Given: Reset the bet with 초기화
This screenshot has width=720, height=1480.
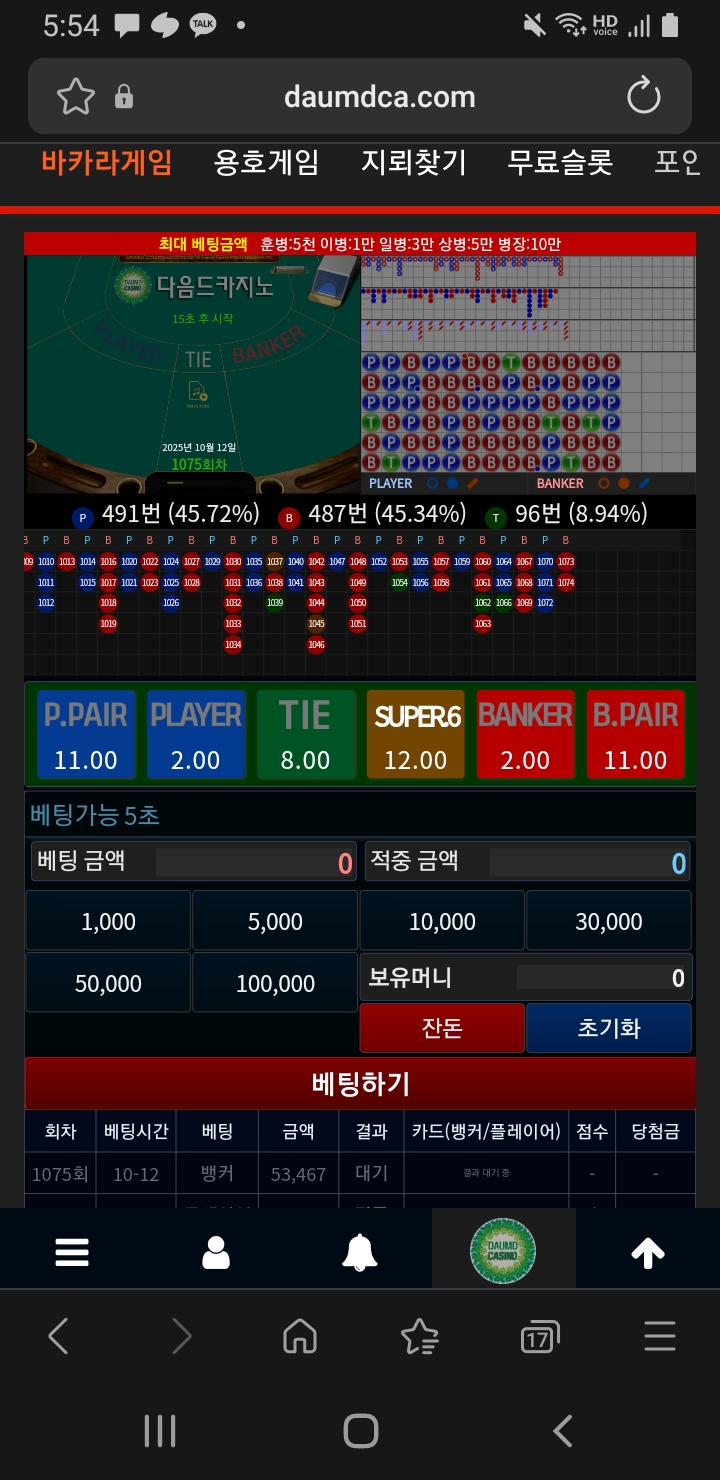Looking at the screenshot, I should (x=609, y=1028).
